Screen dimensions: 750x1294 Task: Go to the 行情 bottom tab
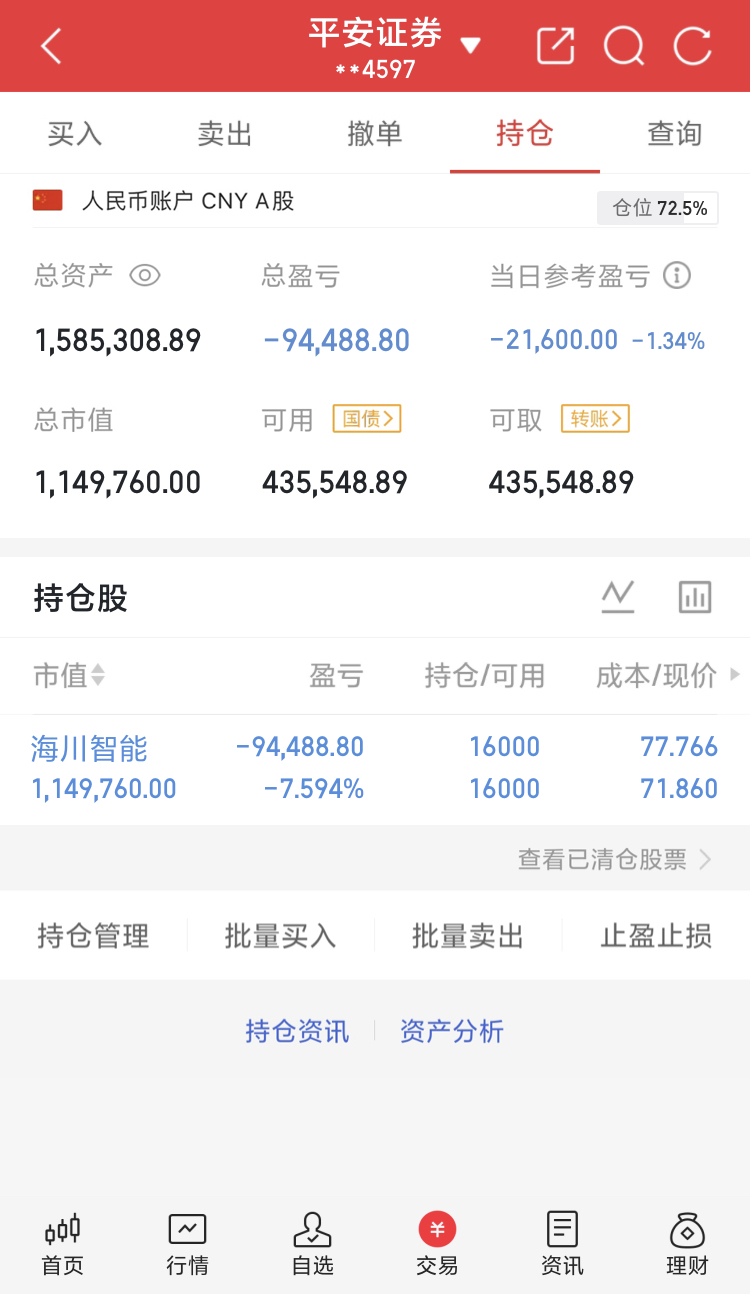[187, 1243]
